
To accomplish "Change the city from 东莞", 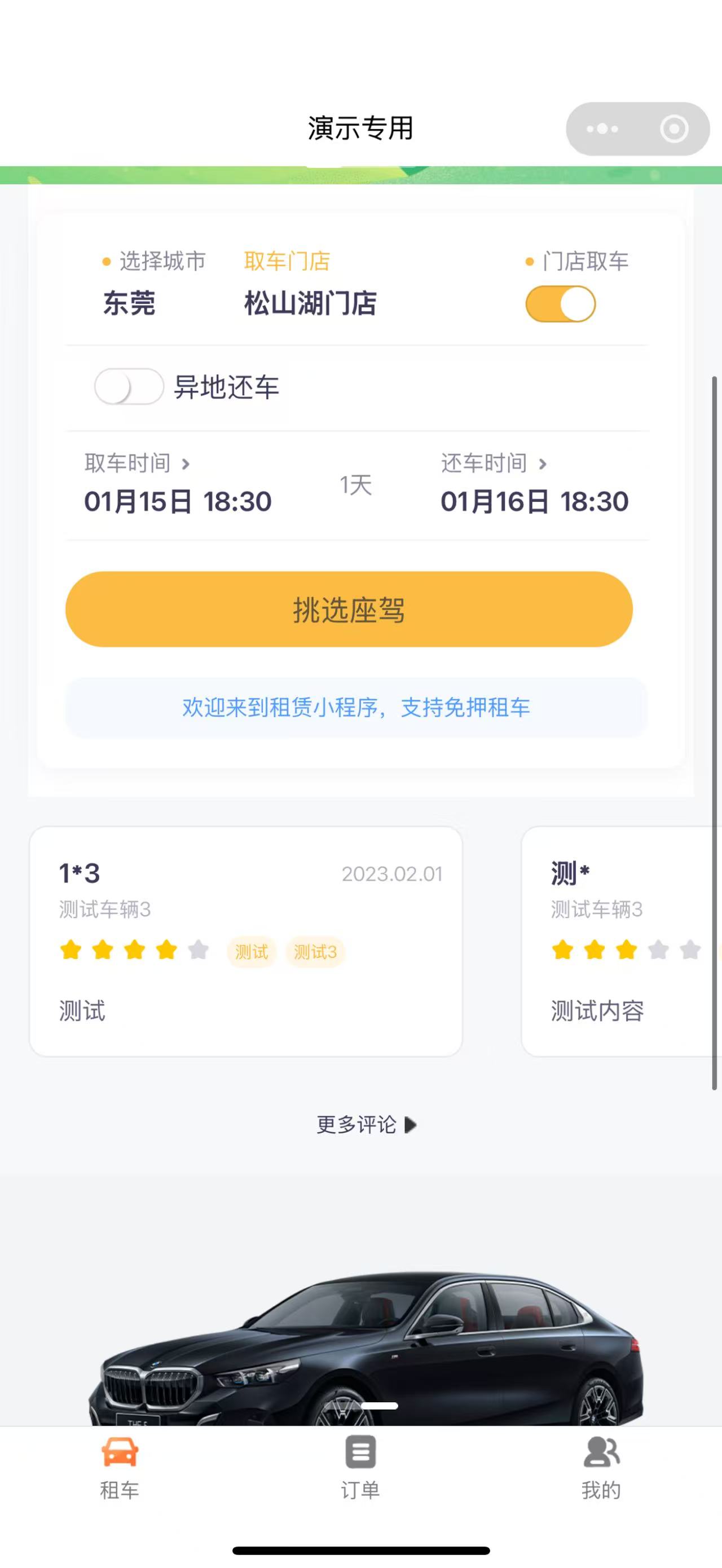I will pos(129,303).
